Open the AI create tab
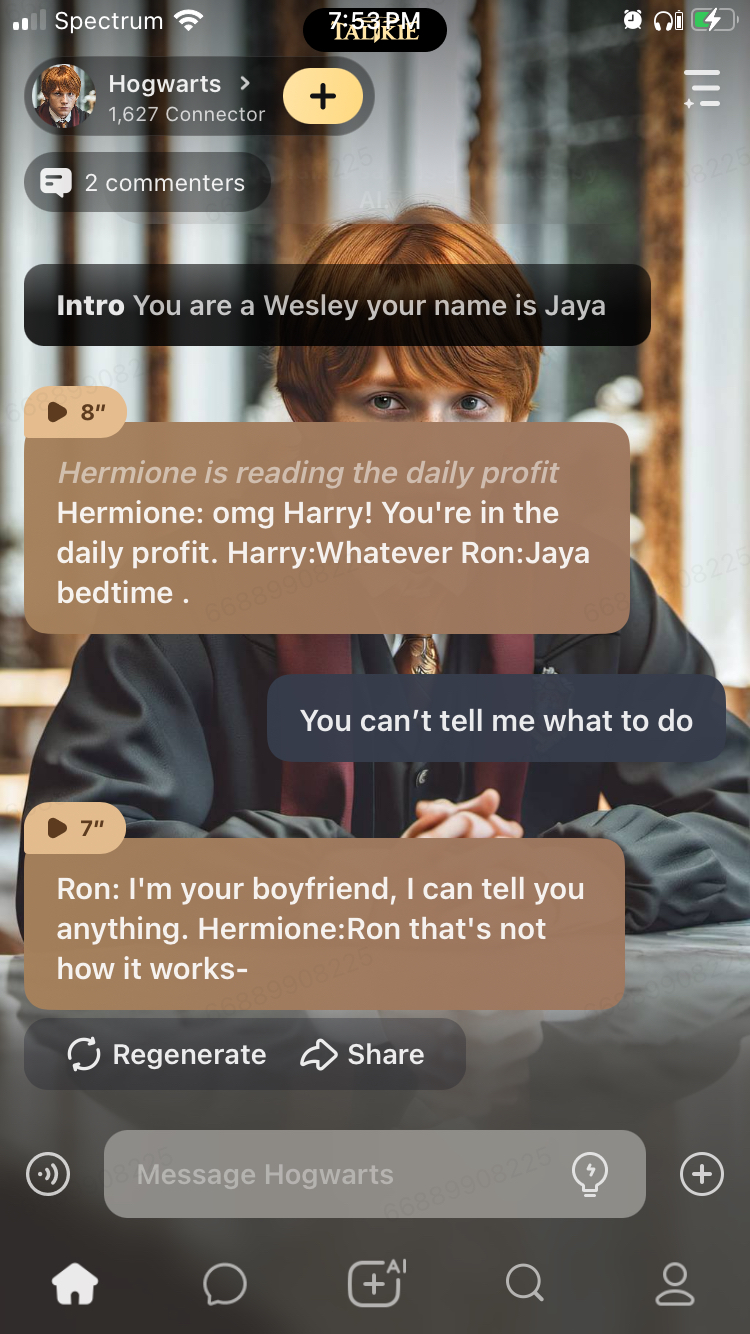 pyautogui.click(x=375, y=1284)
